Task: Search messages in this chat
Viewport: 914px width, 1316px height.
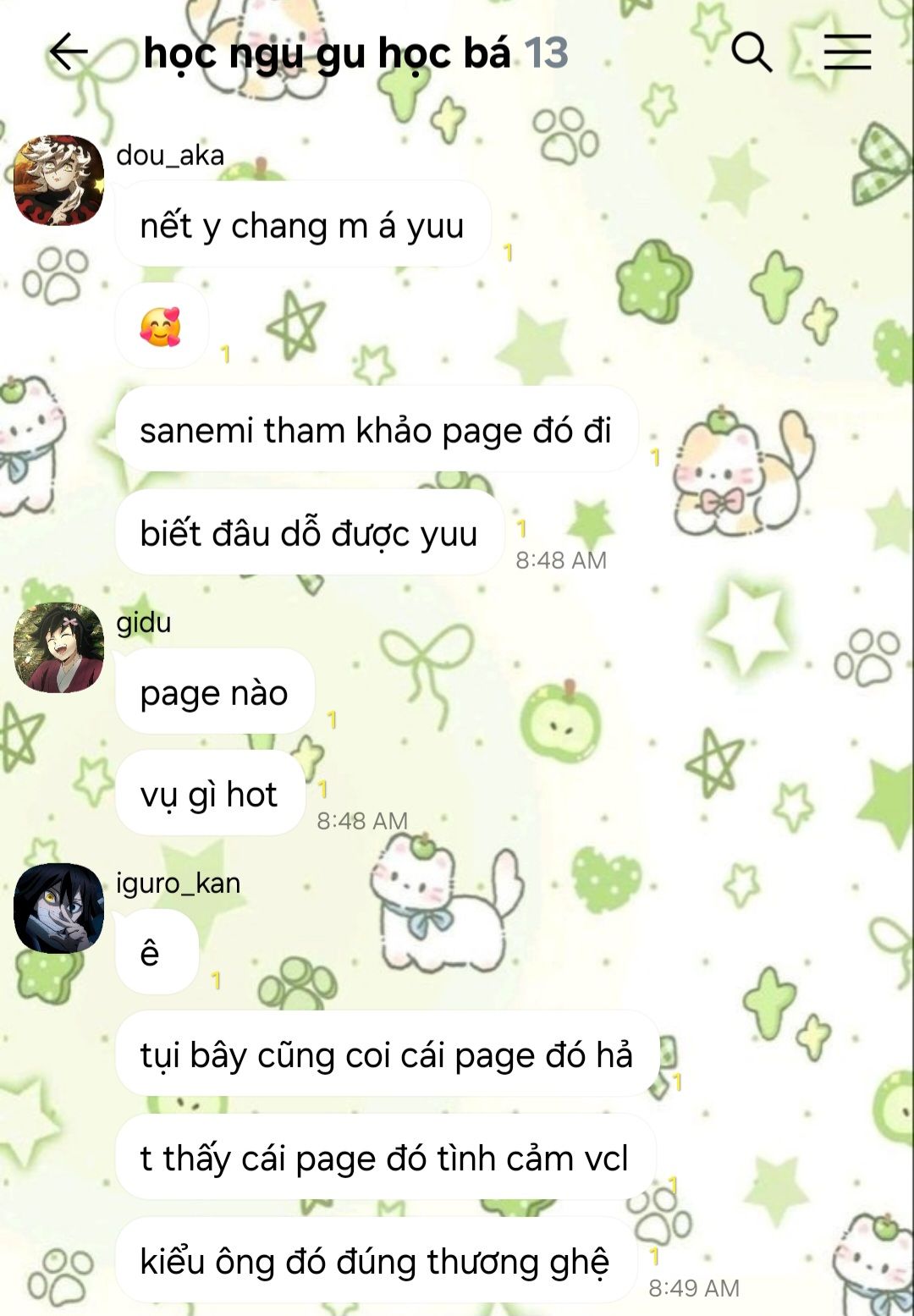Action: click(x=751, y=52)
